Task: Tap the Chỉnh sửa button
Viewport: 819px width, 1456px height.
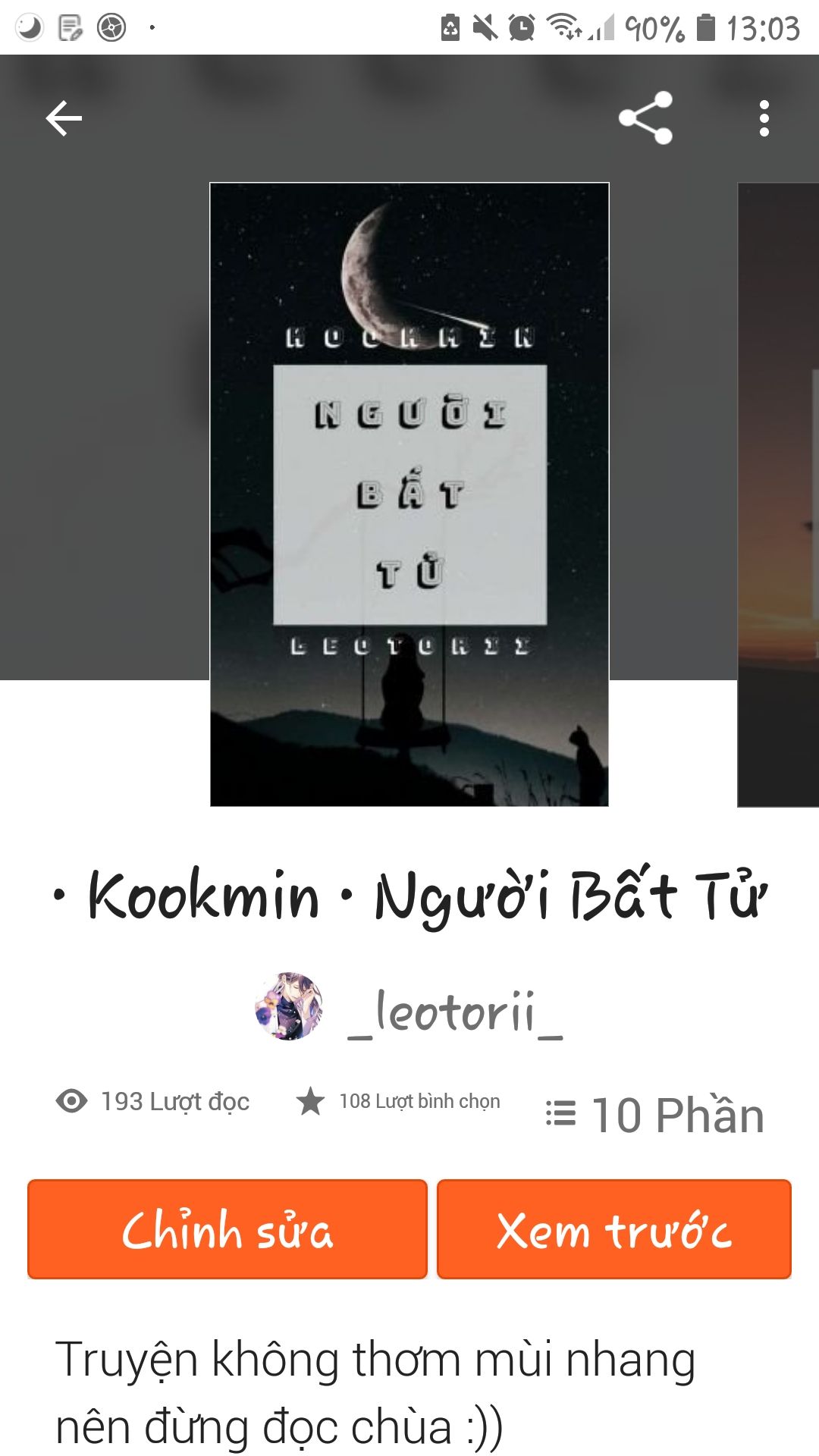Action: 227,1229
